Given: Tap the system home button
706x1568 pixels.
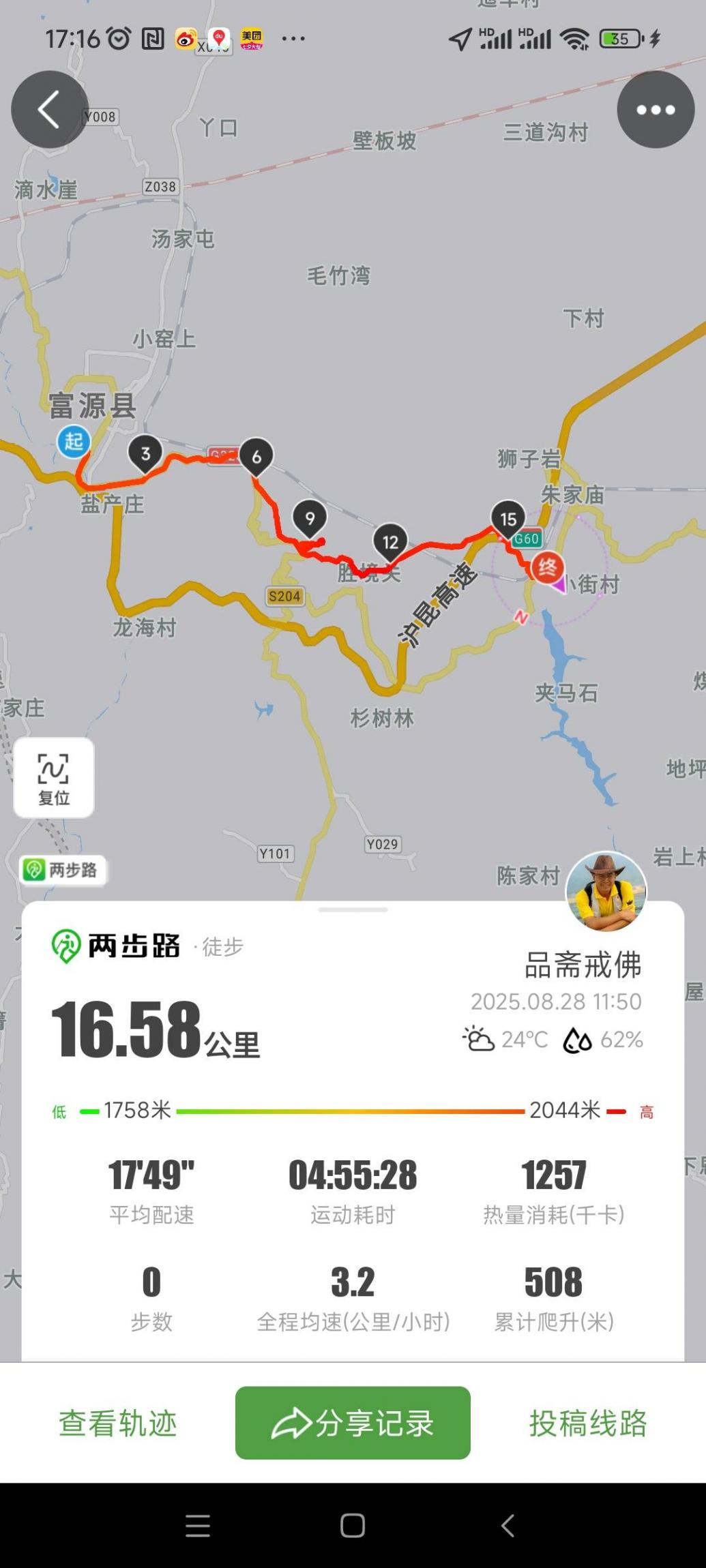Looking at the screenshot, I should pos(353,1525).
